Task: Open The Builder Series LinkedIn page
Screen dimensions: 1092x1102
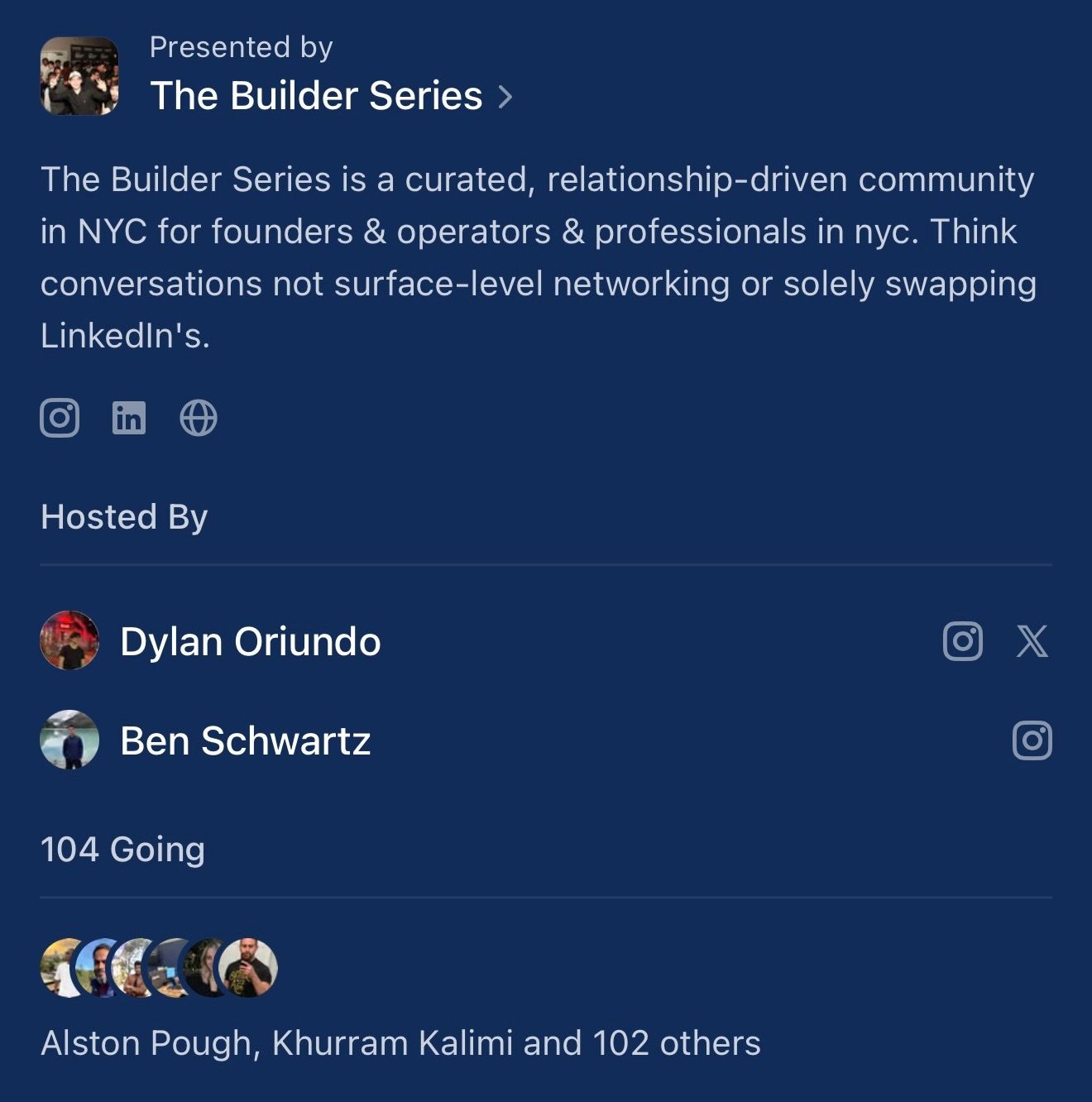Action: pyautogui.click(x=129, y=418)
